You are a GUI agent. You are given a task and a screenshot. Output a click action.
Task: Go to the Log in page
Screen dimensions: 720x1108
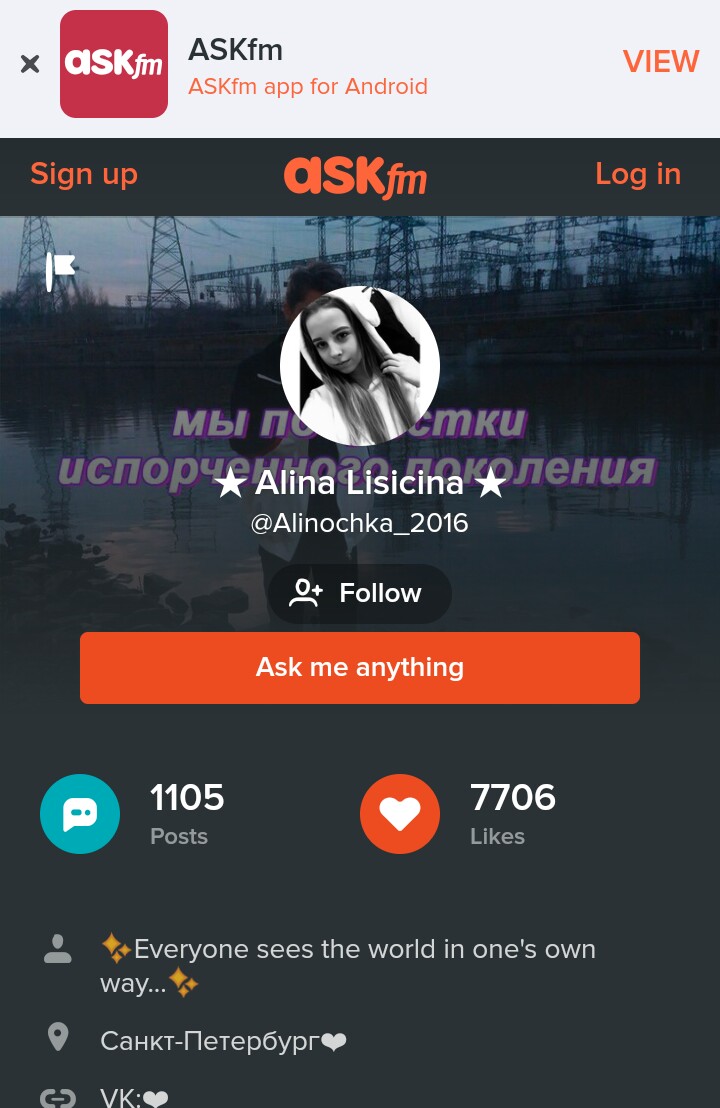tap(637, 174)
